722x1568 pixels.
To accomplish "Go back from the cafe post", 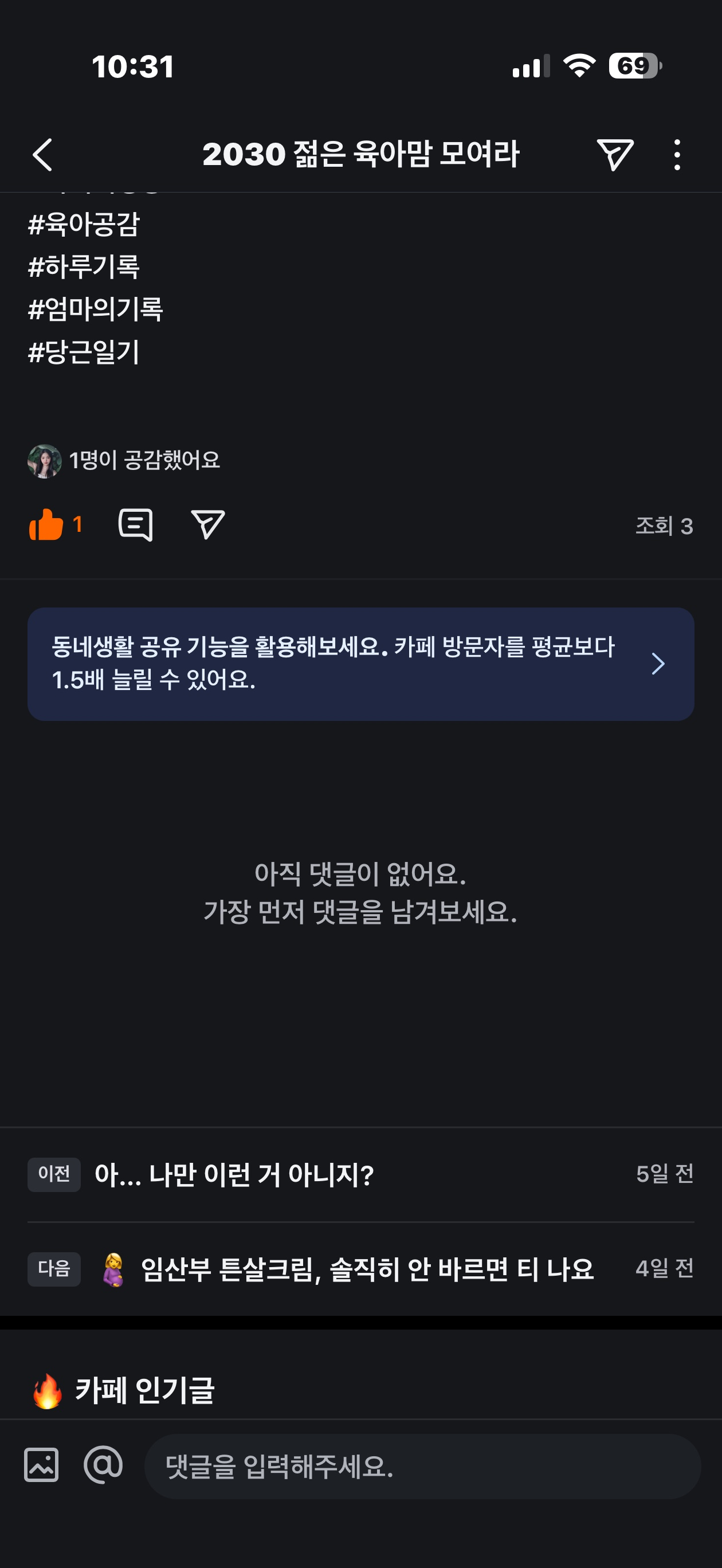I will 42,155.
